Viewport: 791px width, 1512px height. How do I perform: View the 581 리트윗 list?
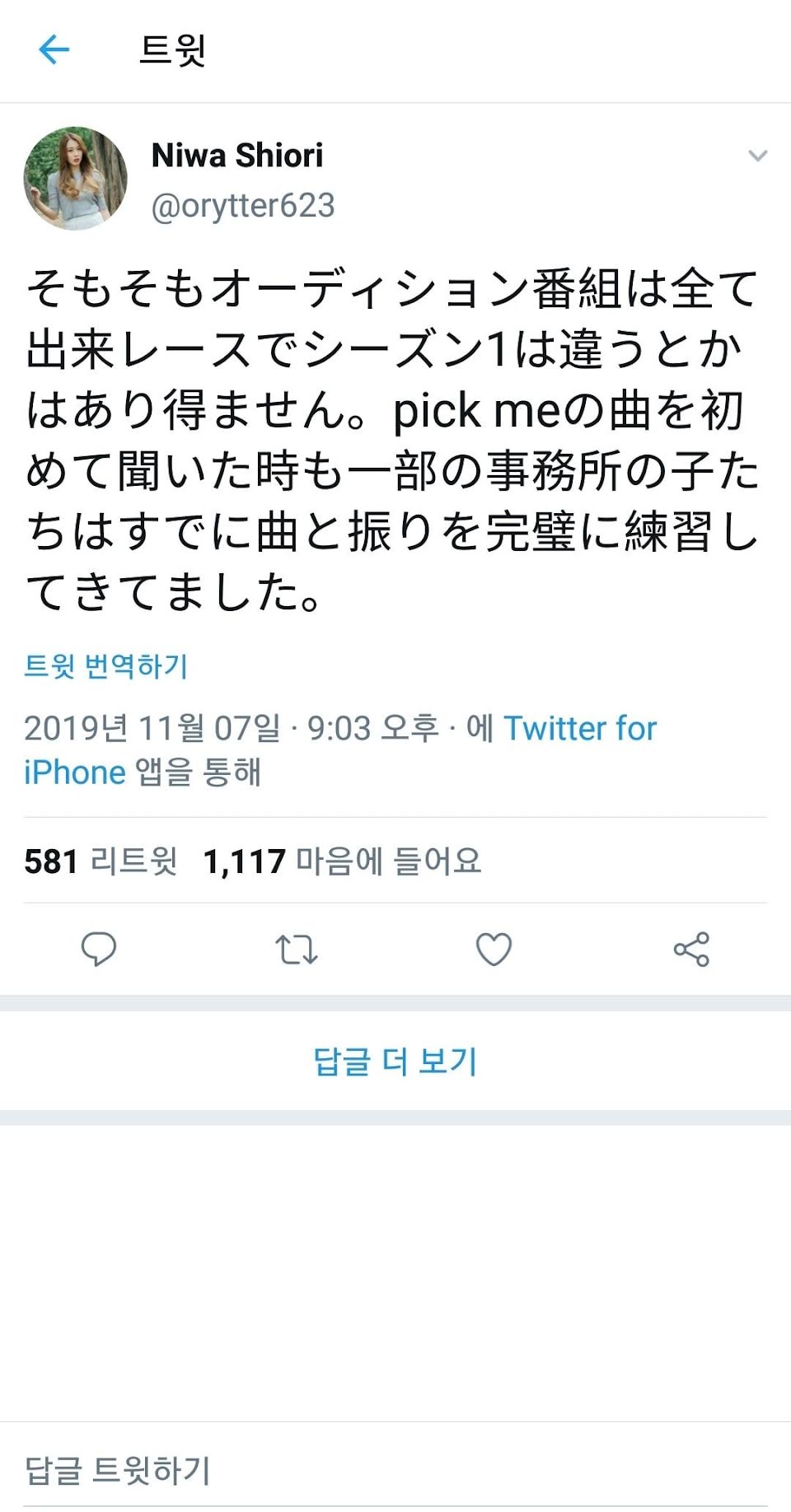coord(101,861)
